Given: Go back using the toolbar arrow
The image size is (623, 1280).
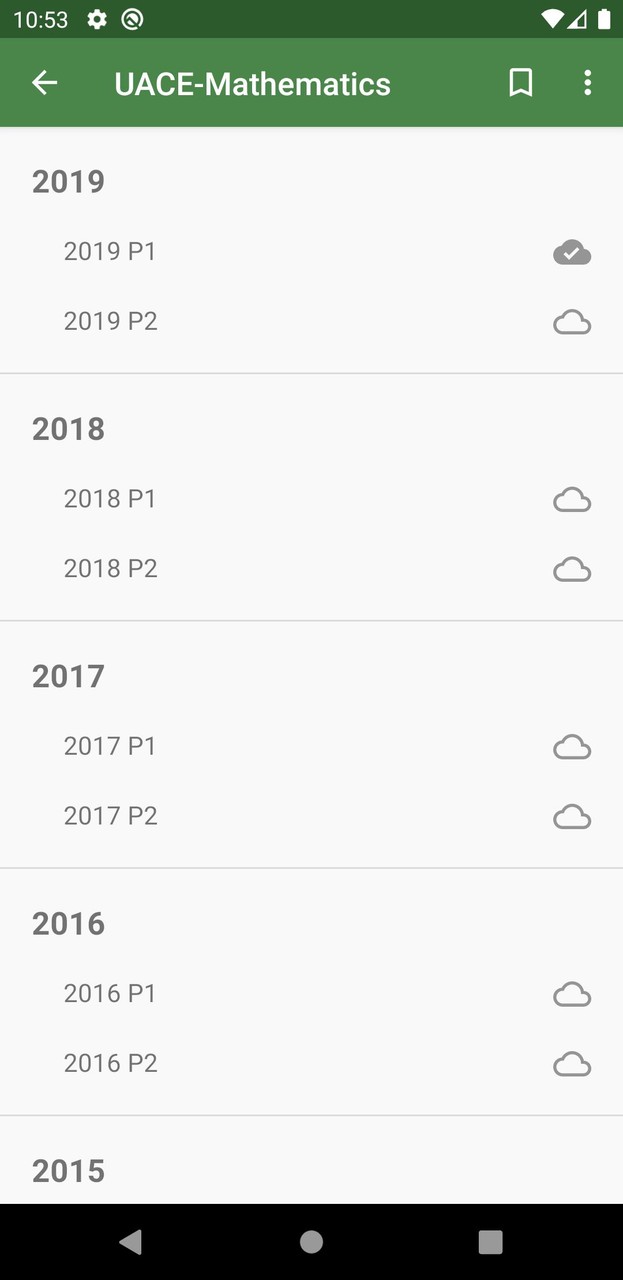Looking at the screenshot, I should 45,83.
